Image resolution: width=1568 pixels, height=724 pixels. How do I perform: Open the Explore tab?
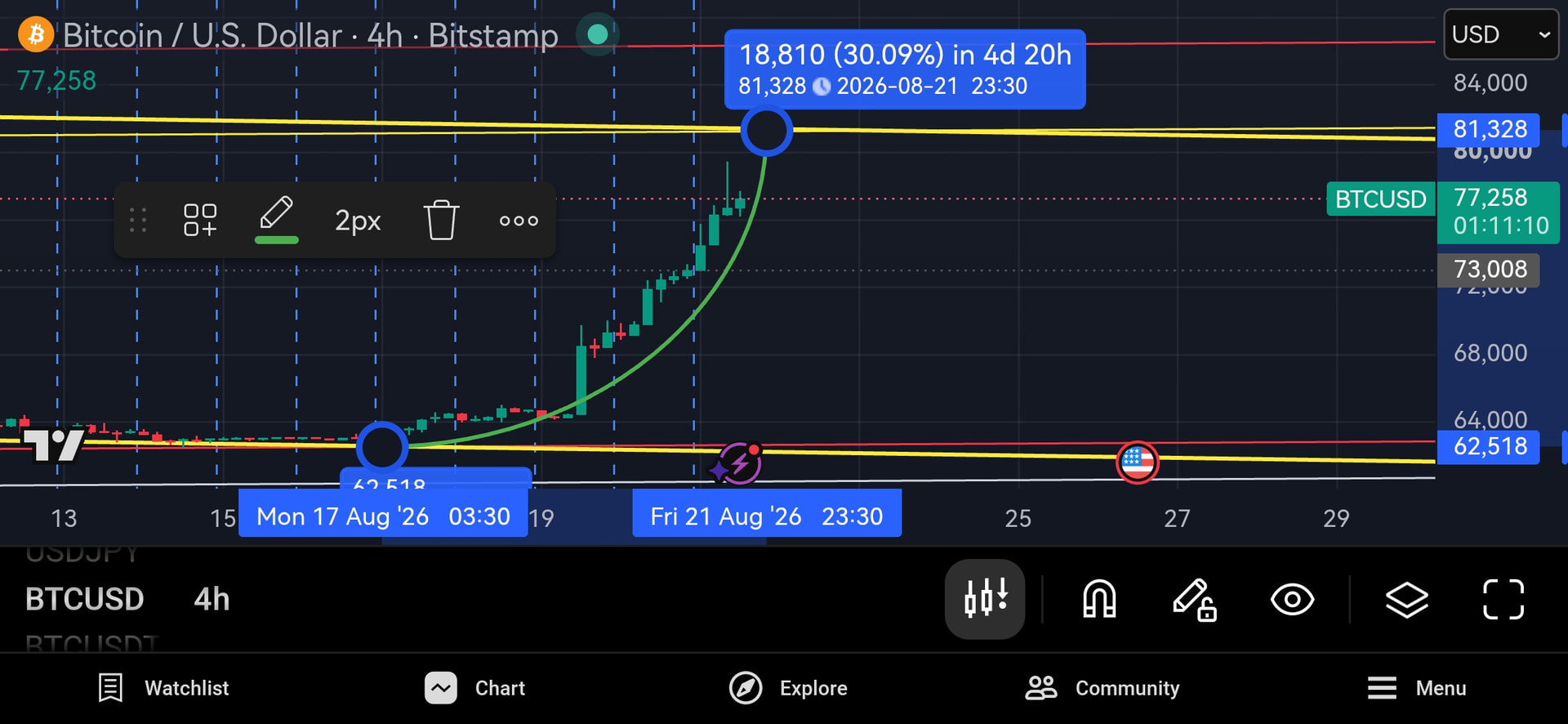click(788, 688)
